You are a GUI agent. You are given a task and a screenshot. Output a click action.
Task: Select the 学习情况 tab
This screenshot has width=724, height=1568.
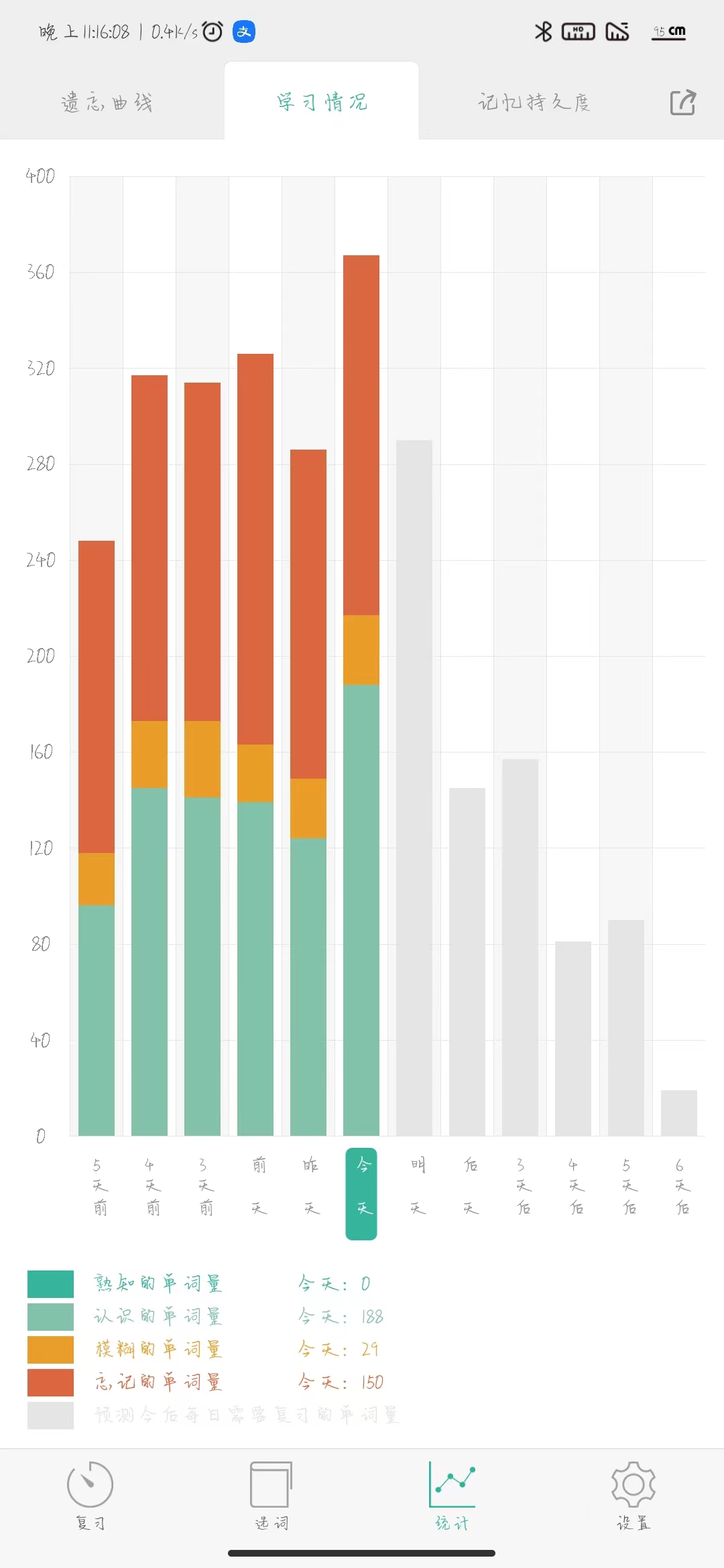(x=322, y=103)
